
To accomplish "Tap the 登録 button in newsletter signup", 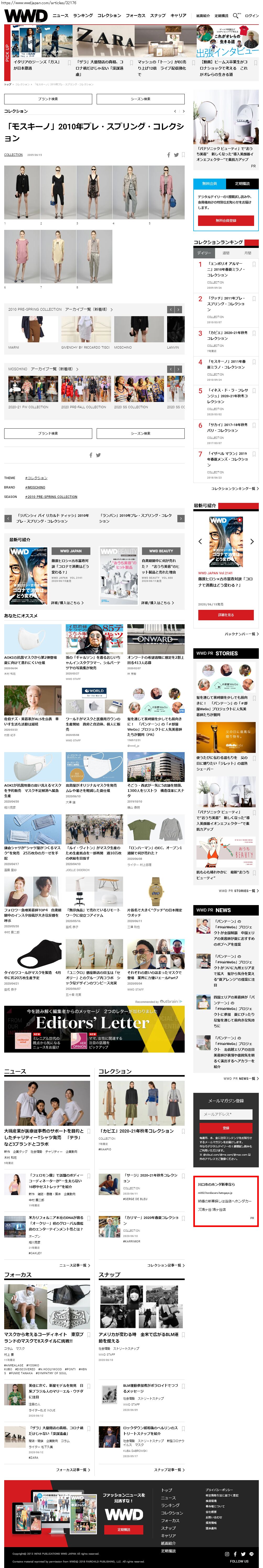I will click(x=226, y=1127).
